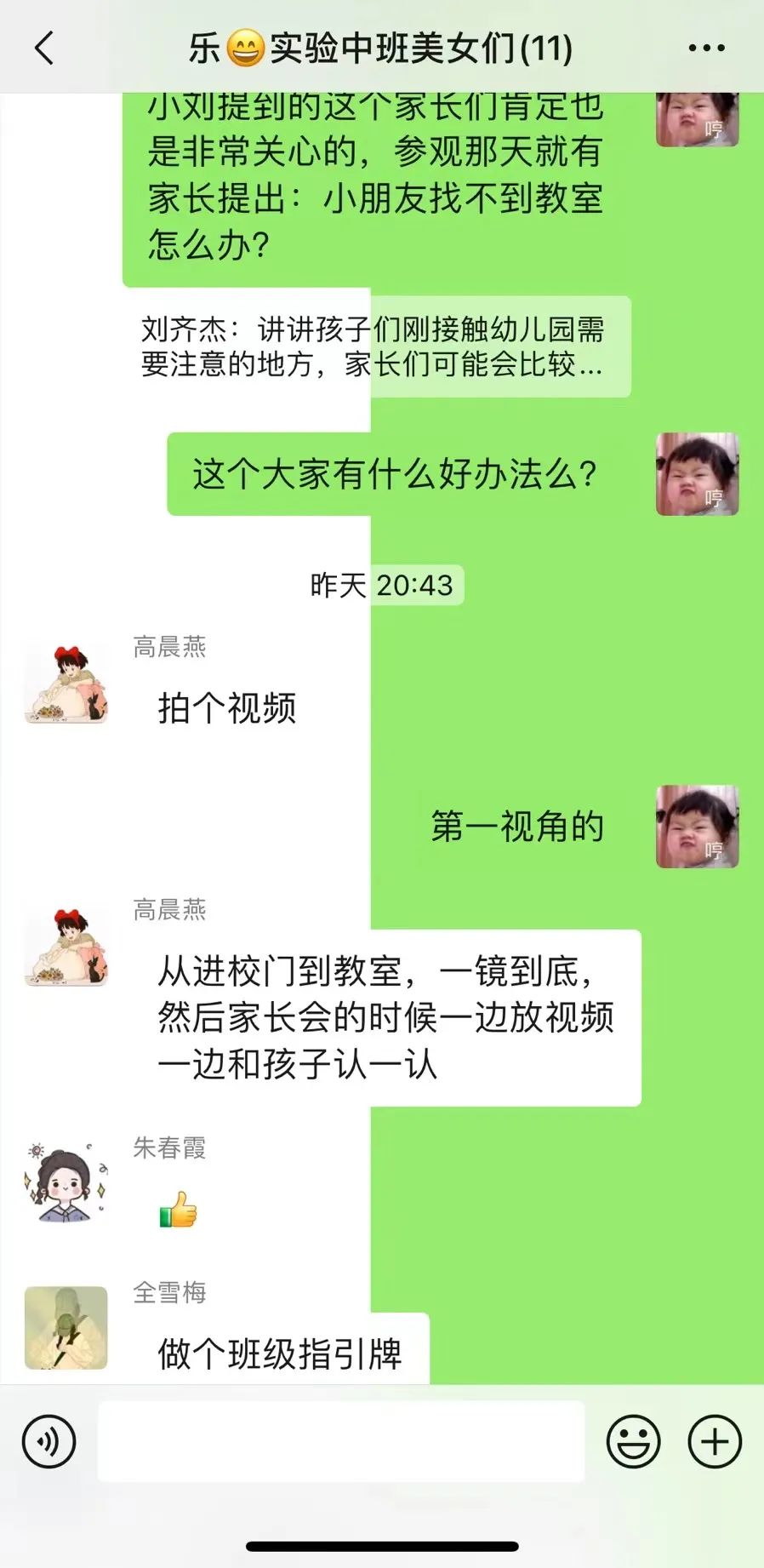Switch to voice message input
This screenshot has width=764, height=1568.
point(48,1442)
